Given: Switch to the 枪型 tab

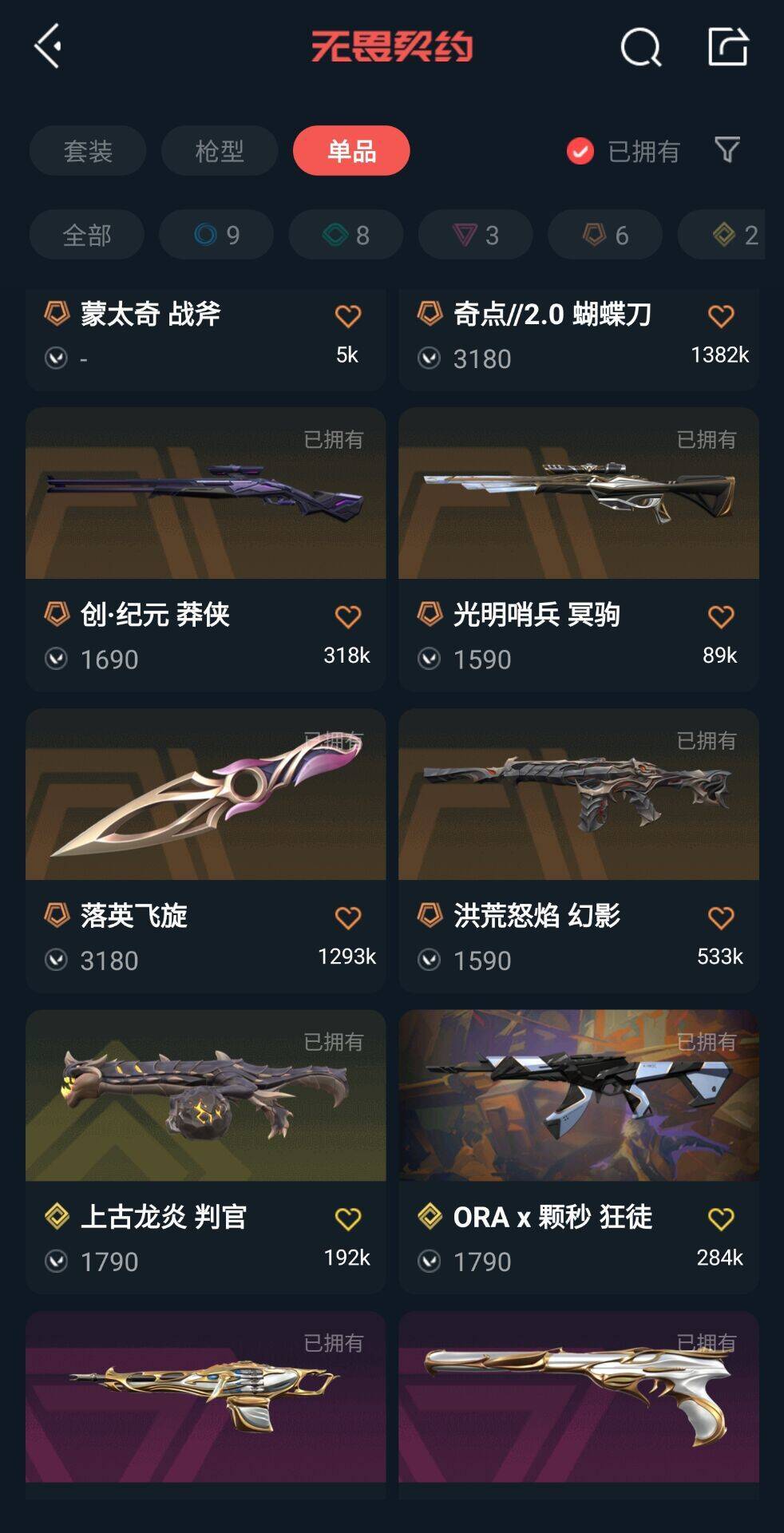Looking at the screenshot, I should pos(219,151).
